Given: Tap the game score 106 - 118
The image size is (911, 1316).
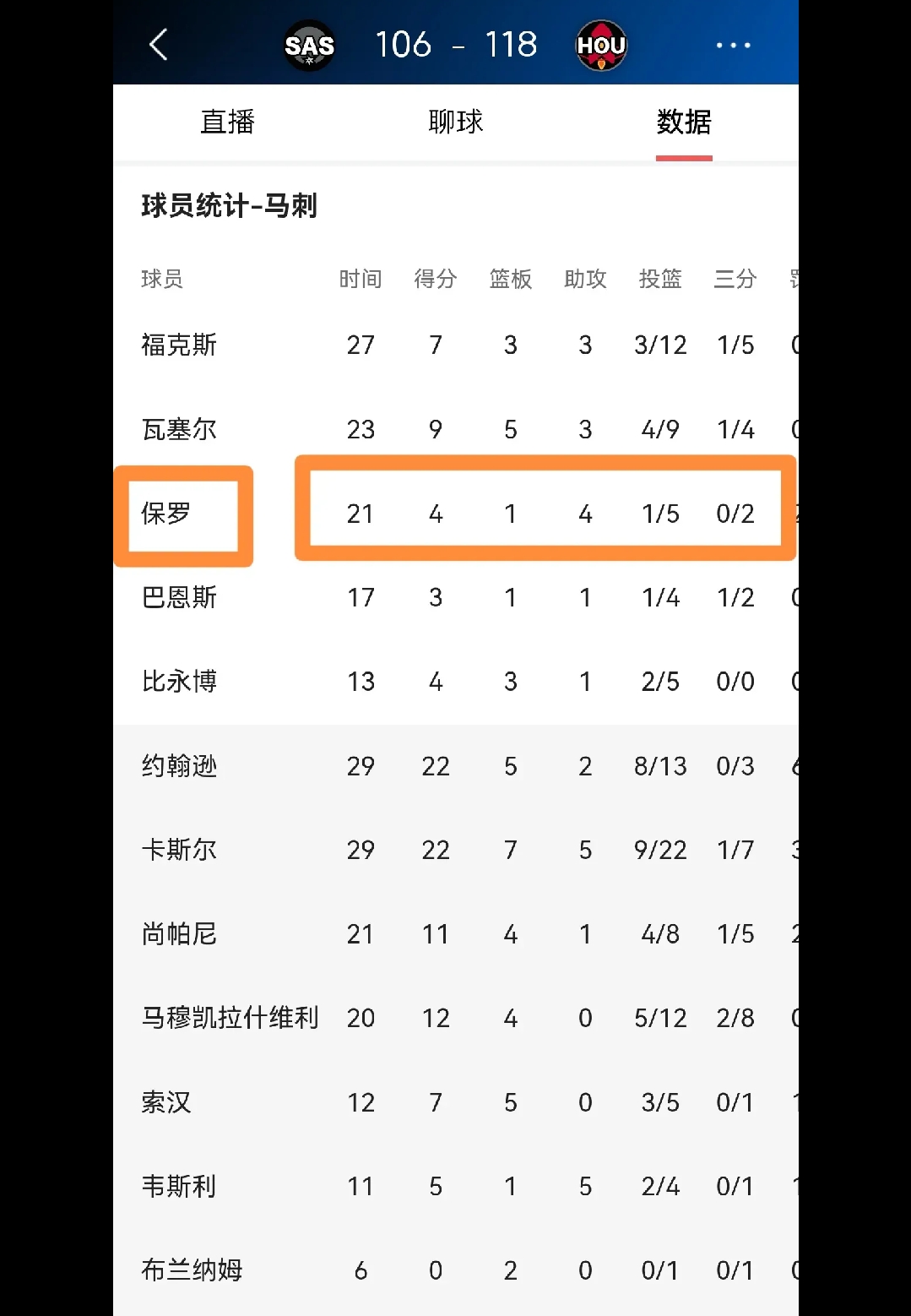Looking at the screenshot, I should 456,45.
